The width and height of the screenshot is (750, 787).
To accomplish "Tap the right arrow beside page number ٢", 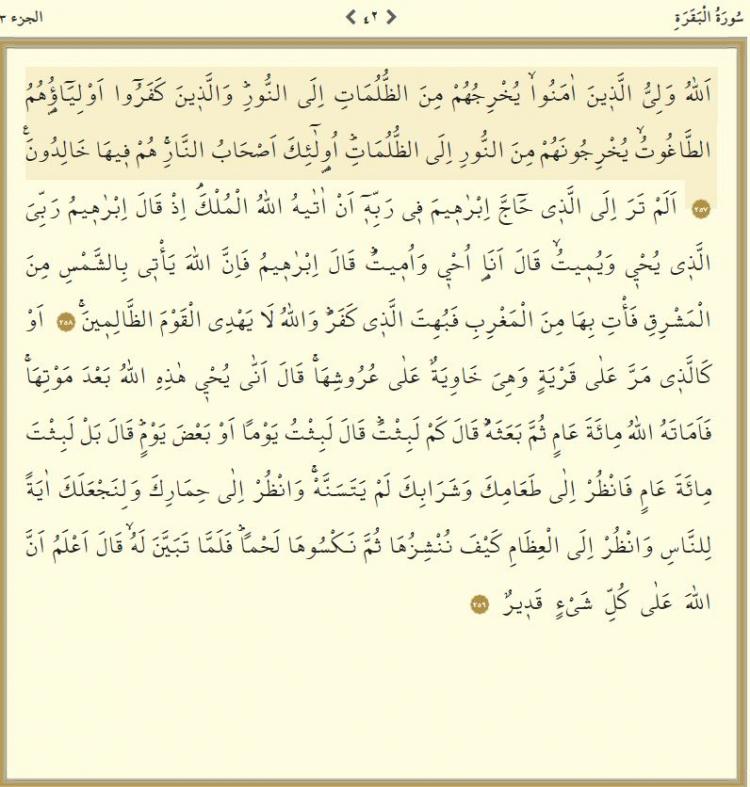I will [391, 16].
